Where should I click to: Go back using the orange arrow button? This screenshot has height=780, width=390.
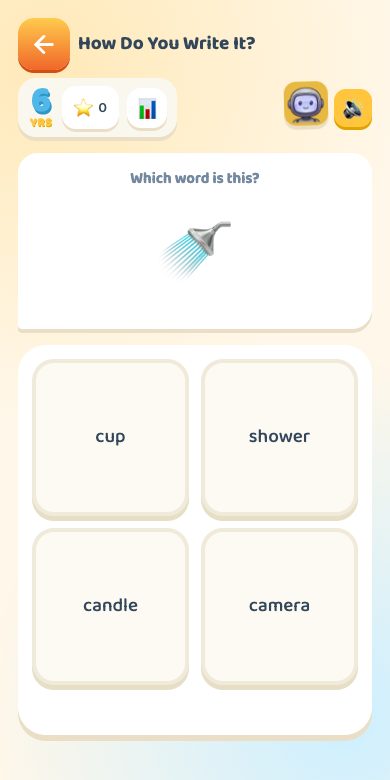(x=44, y=45)
